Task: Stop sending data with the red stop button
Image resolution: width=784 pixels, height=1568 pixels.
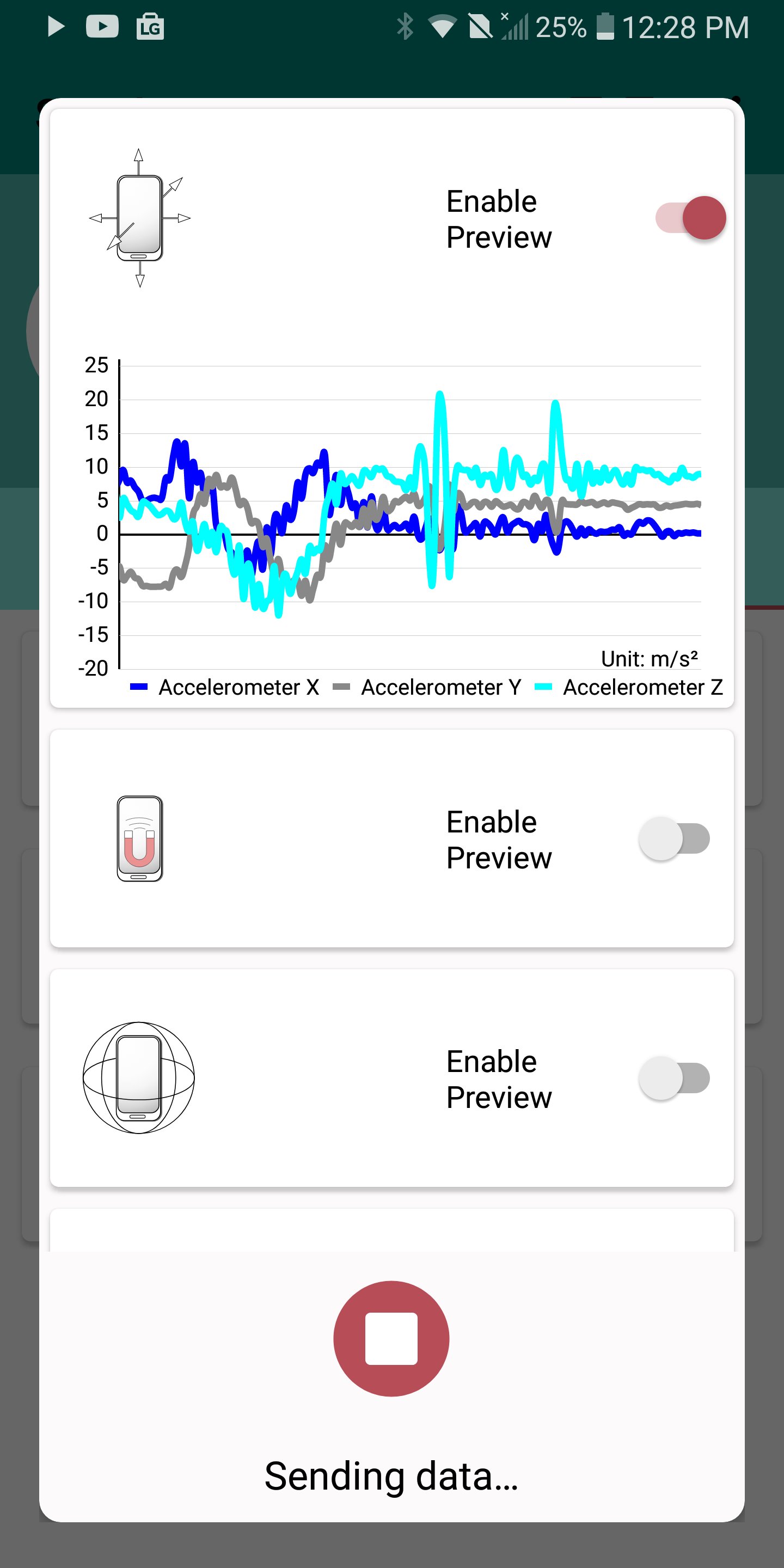Action: [391, 1339]
